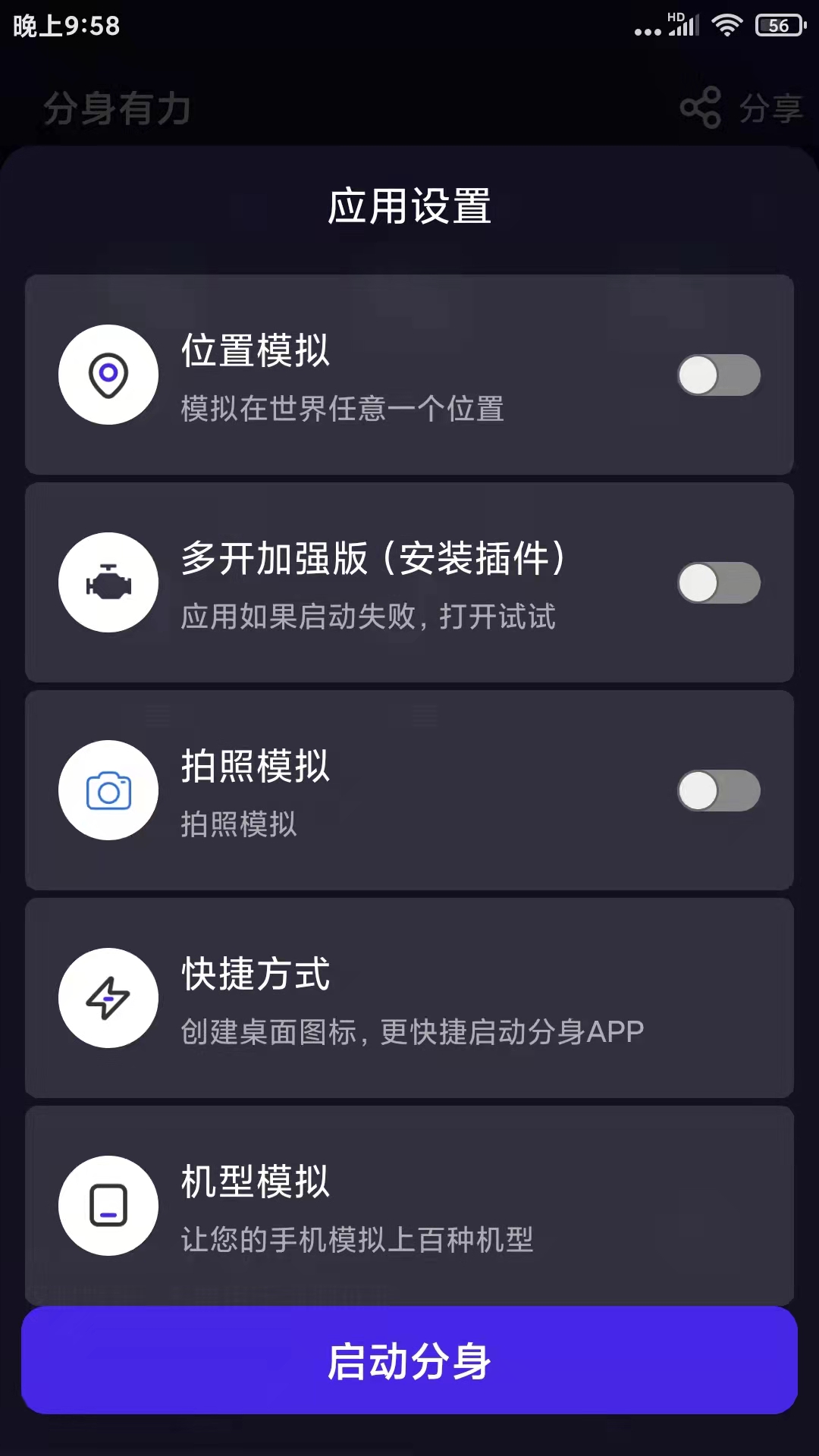Tap the share icon in the top bar
The image size is (819, 1456).
(x=703, y=108)
